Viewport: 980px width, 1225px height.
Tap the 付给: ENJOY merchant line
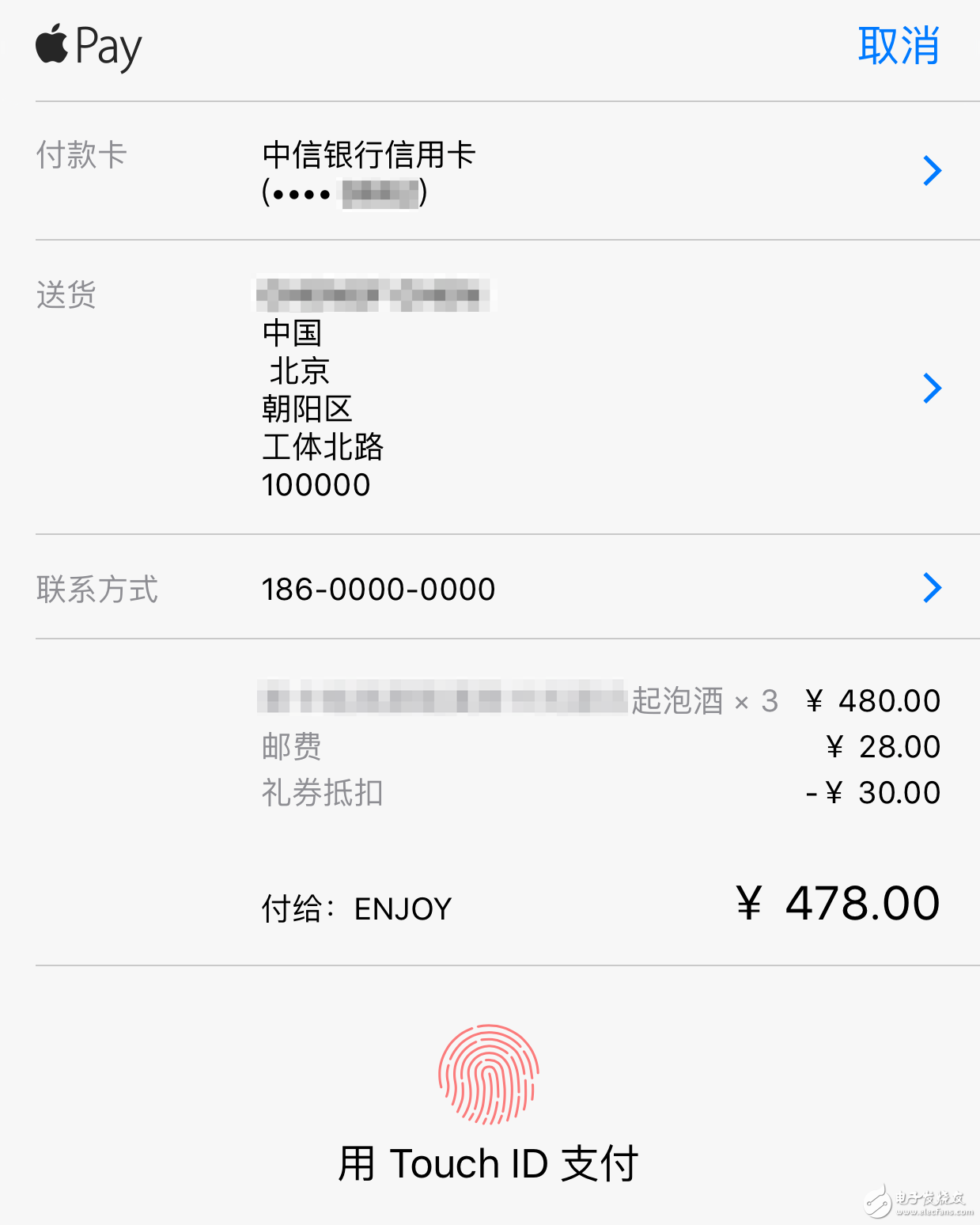356,908
